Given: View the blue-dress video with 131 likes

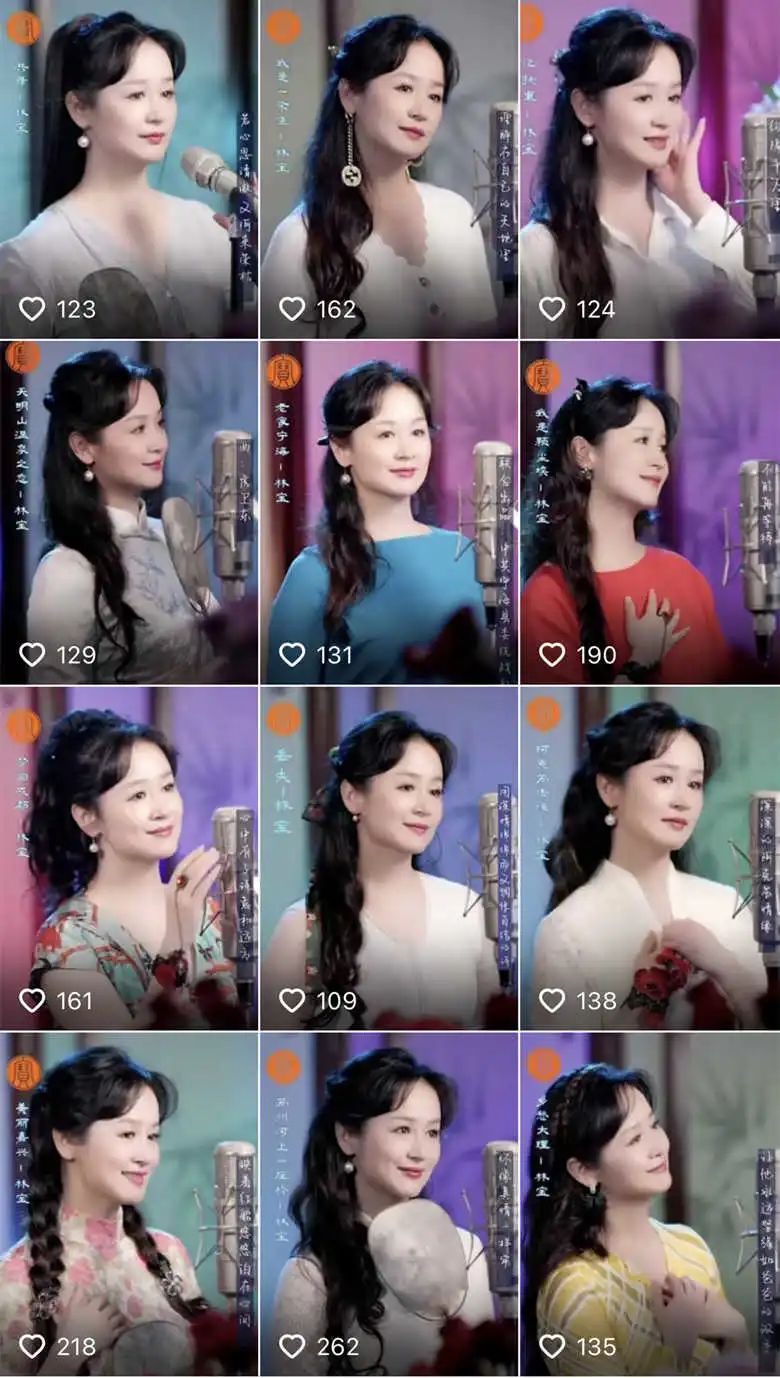Looking at the screenshot, I should click(x=388, y=512).
